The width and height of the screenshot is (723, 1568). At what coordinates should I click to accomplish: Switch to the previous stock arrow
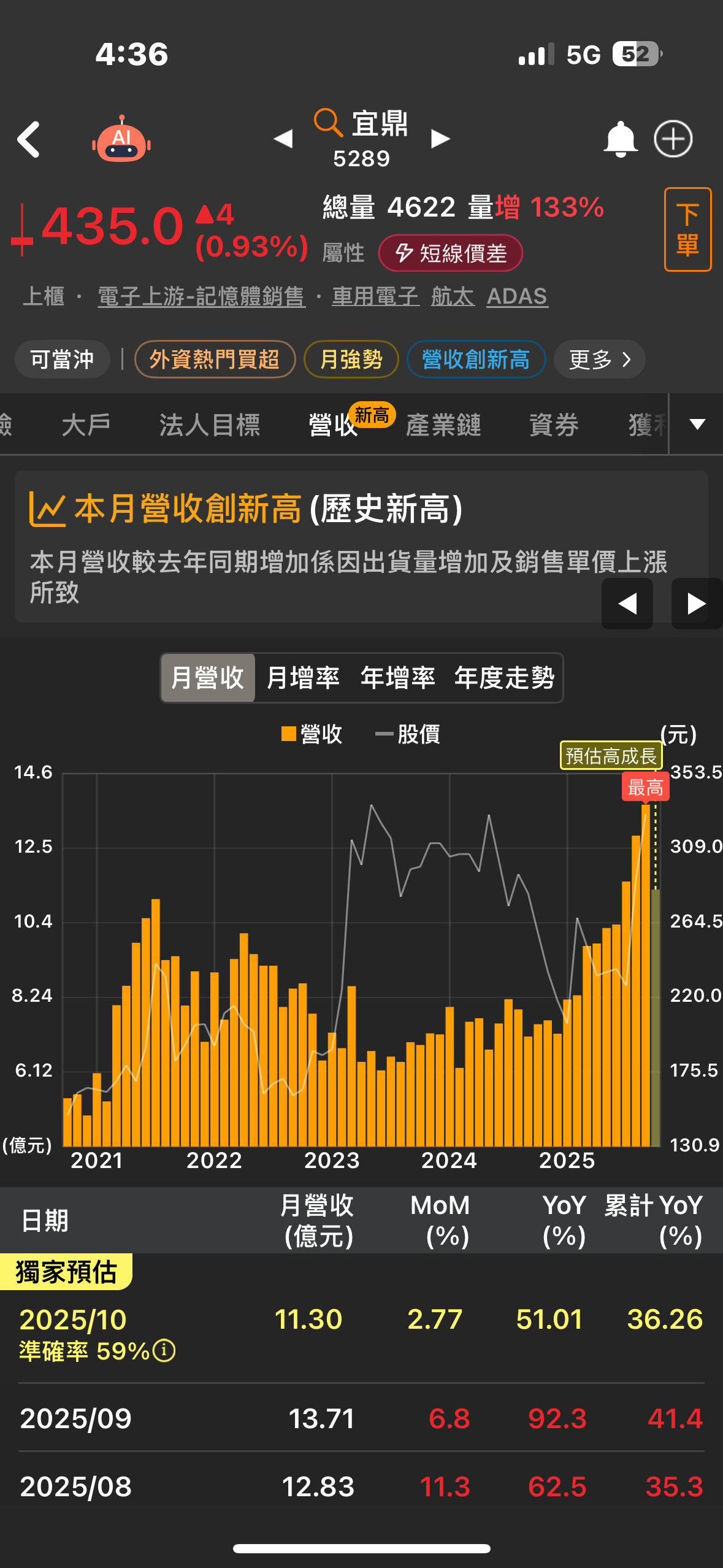pyautogui.click(x=283, y=139)
